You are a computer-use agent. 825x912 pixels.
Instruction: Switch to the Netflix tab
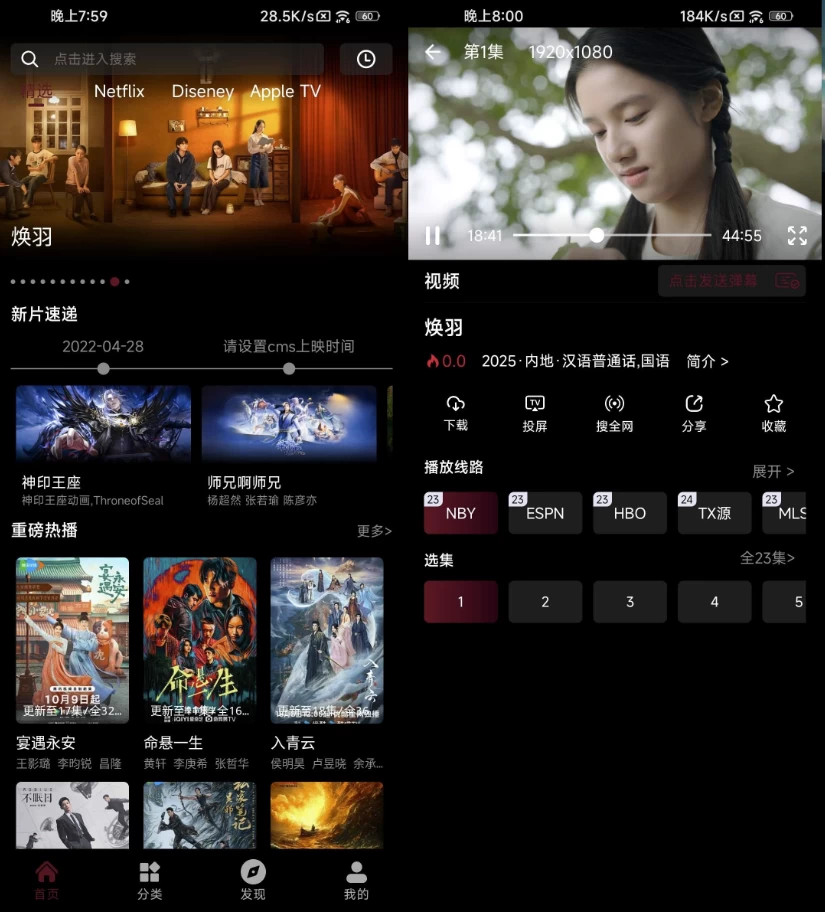point(119,91)
